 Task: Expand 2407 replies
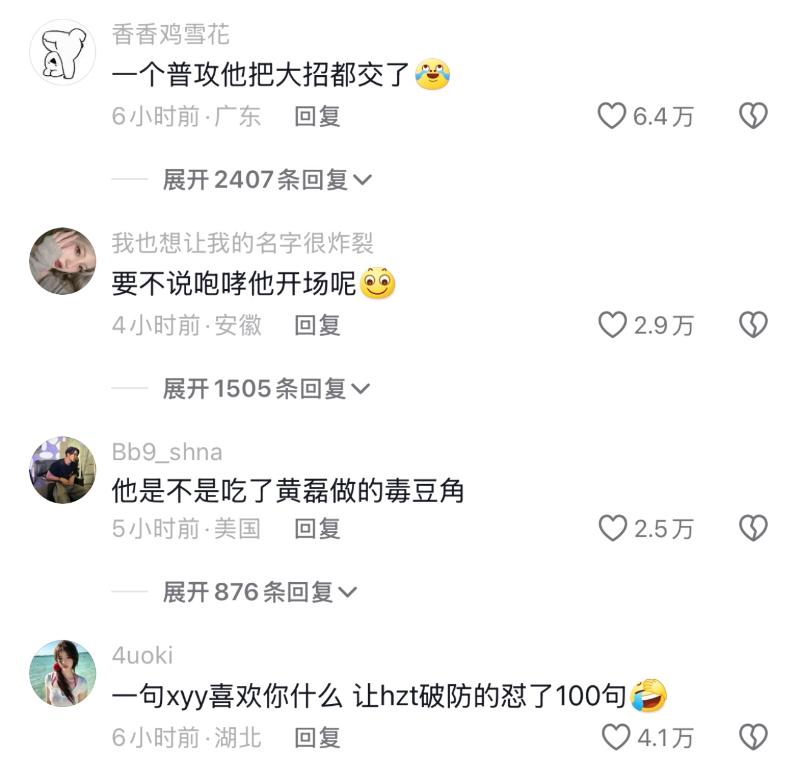[267, 180]
